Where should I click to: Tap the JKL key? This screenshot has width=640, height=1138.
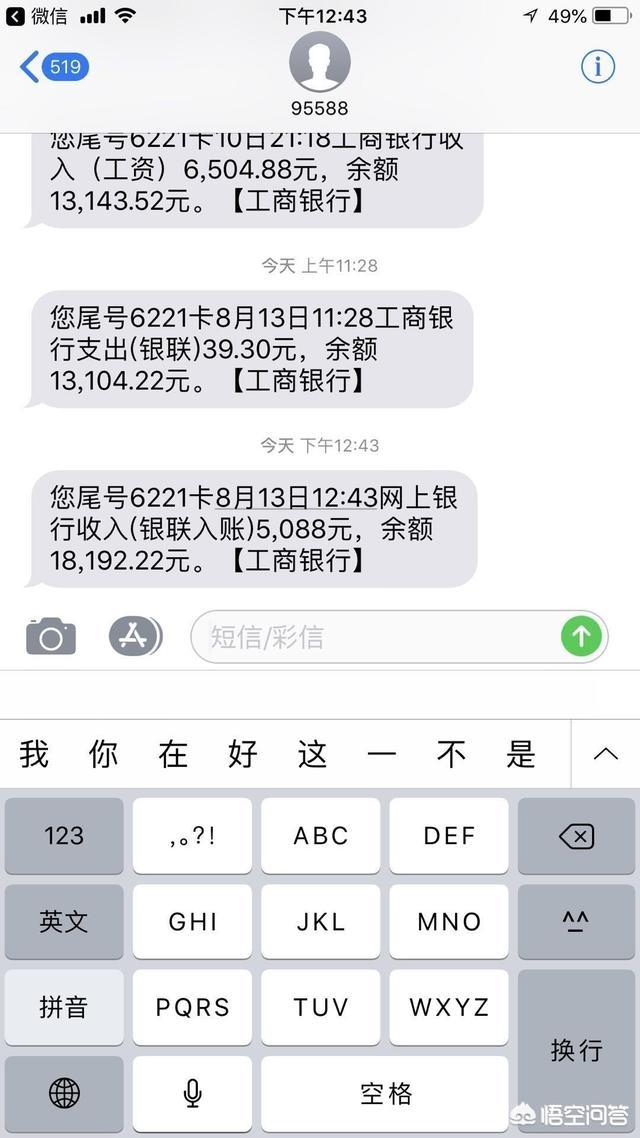coord(320,921)
